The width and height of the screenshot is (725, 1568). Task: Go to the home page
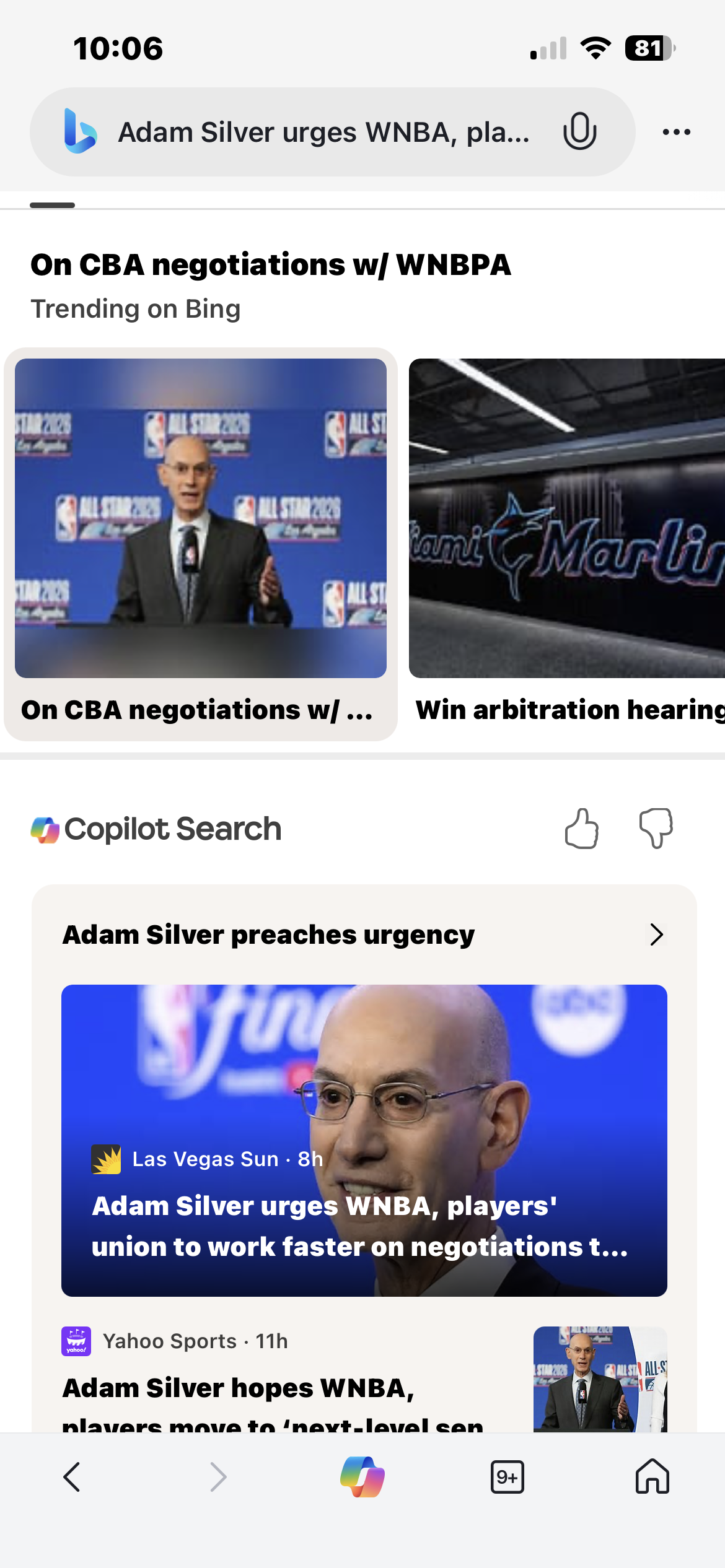652,1477
